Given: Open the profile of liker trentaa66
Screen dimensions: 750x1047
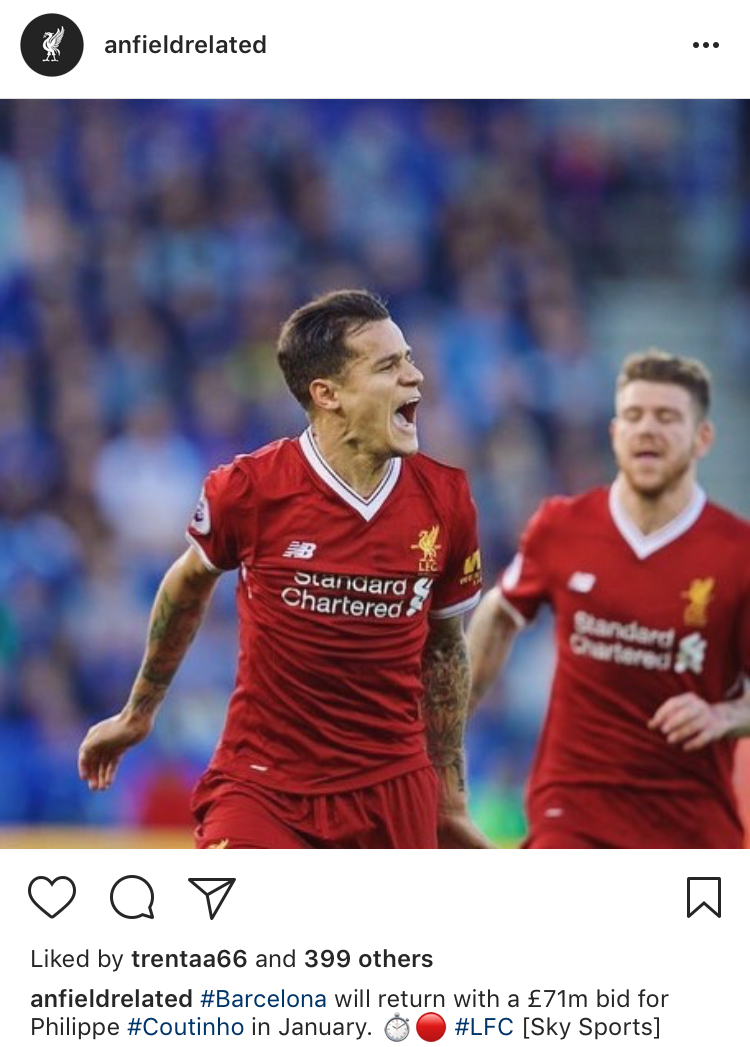Looking at the screenshot, I should 189,959.
